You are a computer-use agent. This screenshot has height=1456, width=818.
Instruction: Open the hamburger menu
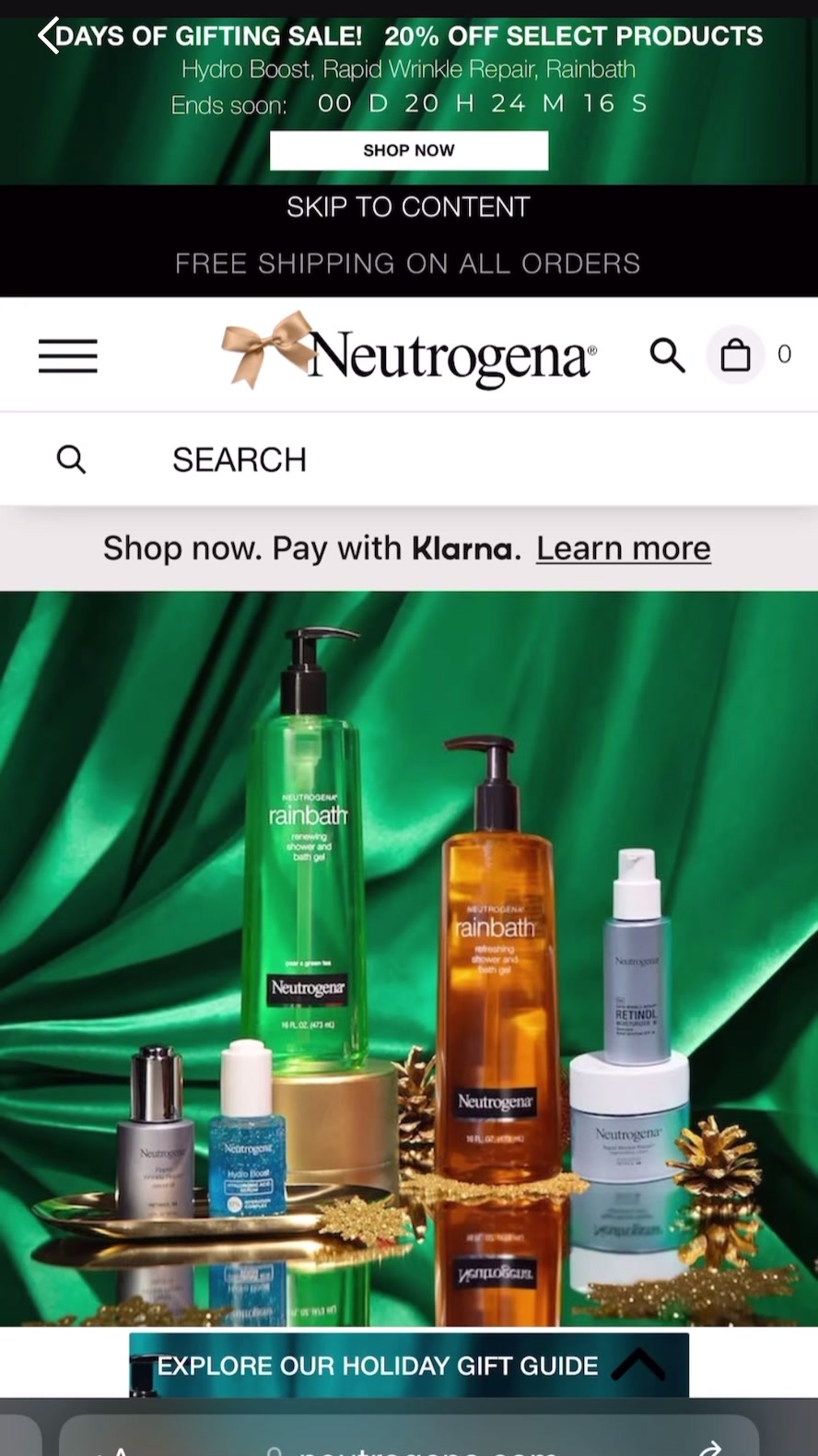click(68, 356)
